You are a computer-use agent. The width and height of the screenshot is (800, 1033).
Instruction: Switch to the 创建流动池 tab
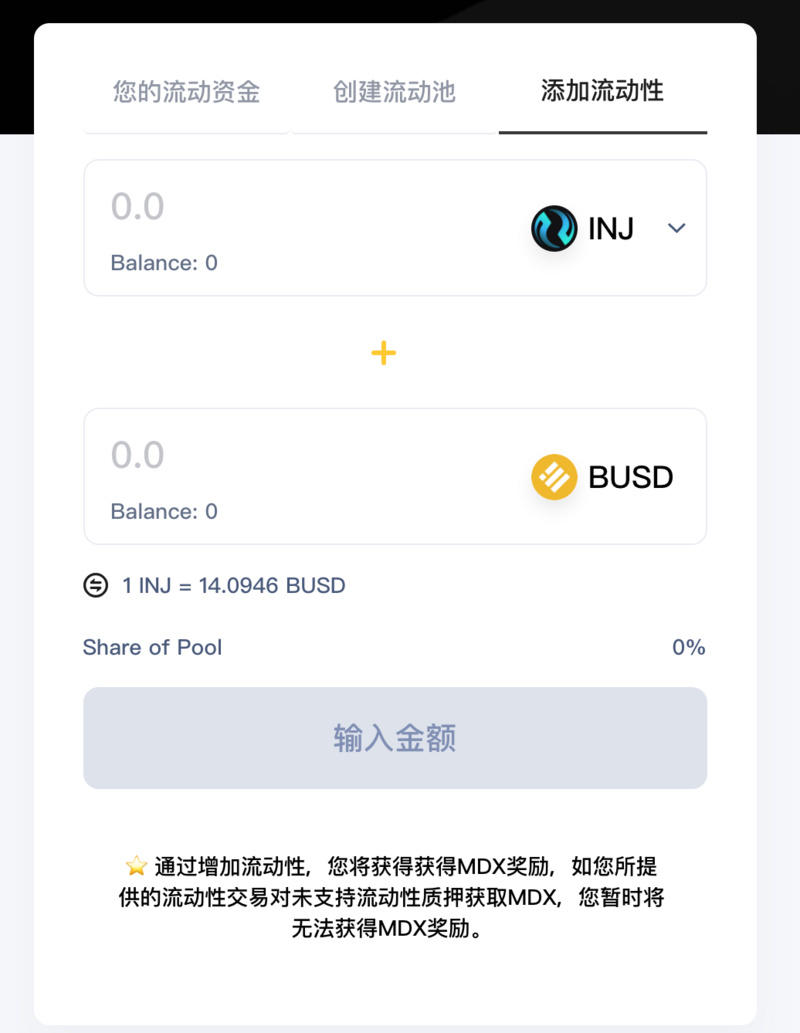(x=392, y=92)
